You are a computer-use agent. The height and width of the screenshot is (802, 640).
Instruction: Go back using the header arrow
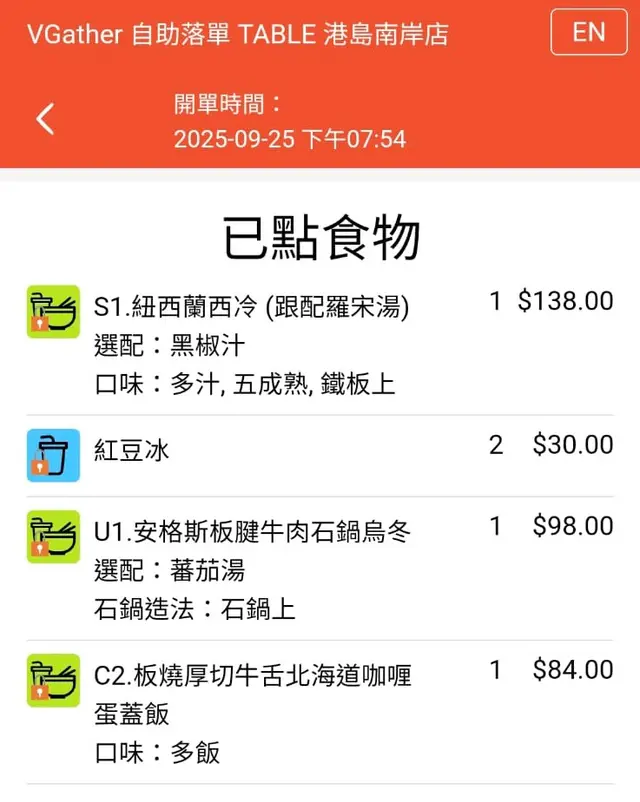click(x=45, y=119)
